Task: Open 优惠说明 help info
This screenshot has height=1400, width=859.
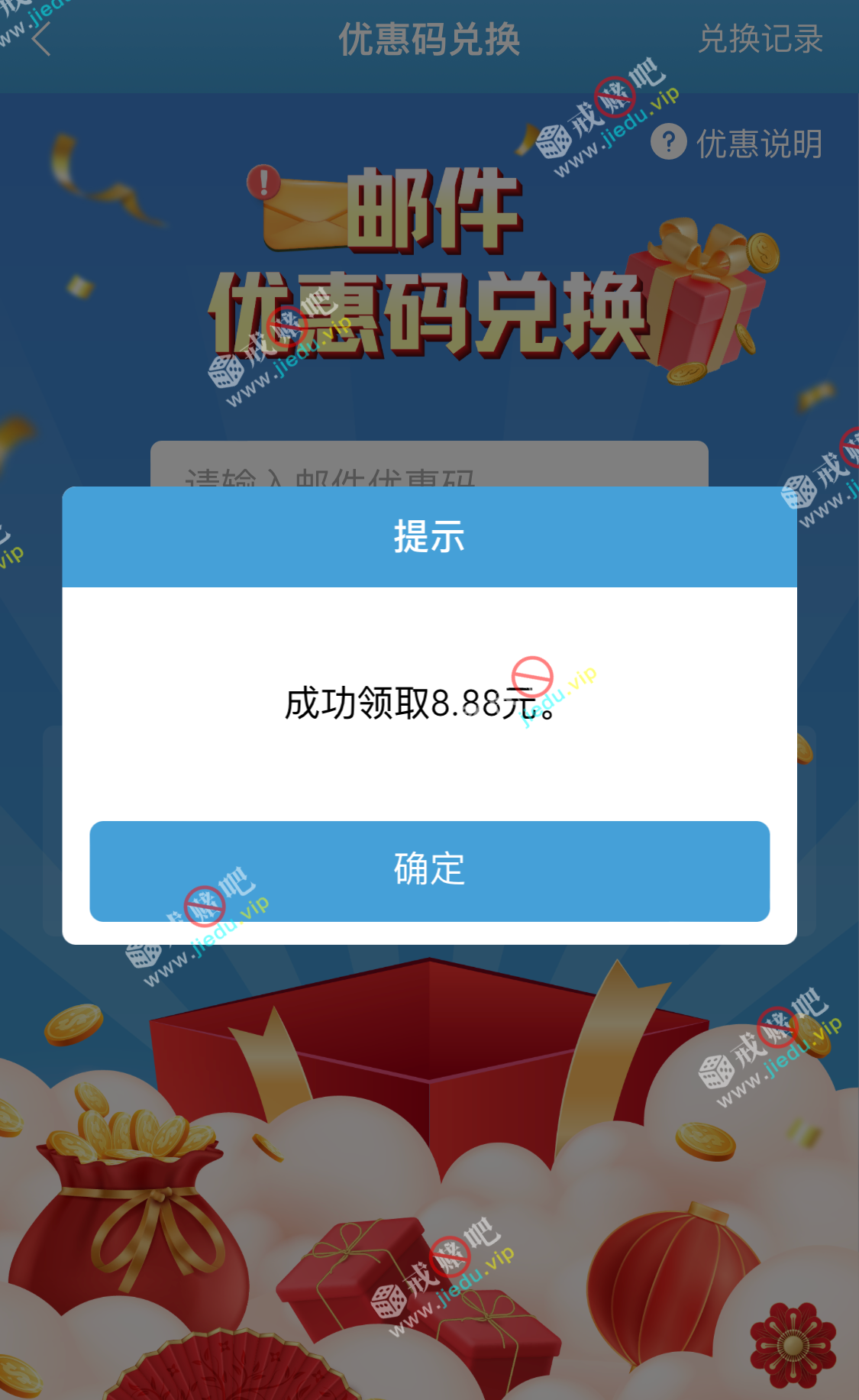Action: tap(737, 143)
